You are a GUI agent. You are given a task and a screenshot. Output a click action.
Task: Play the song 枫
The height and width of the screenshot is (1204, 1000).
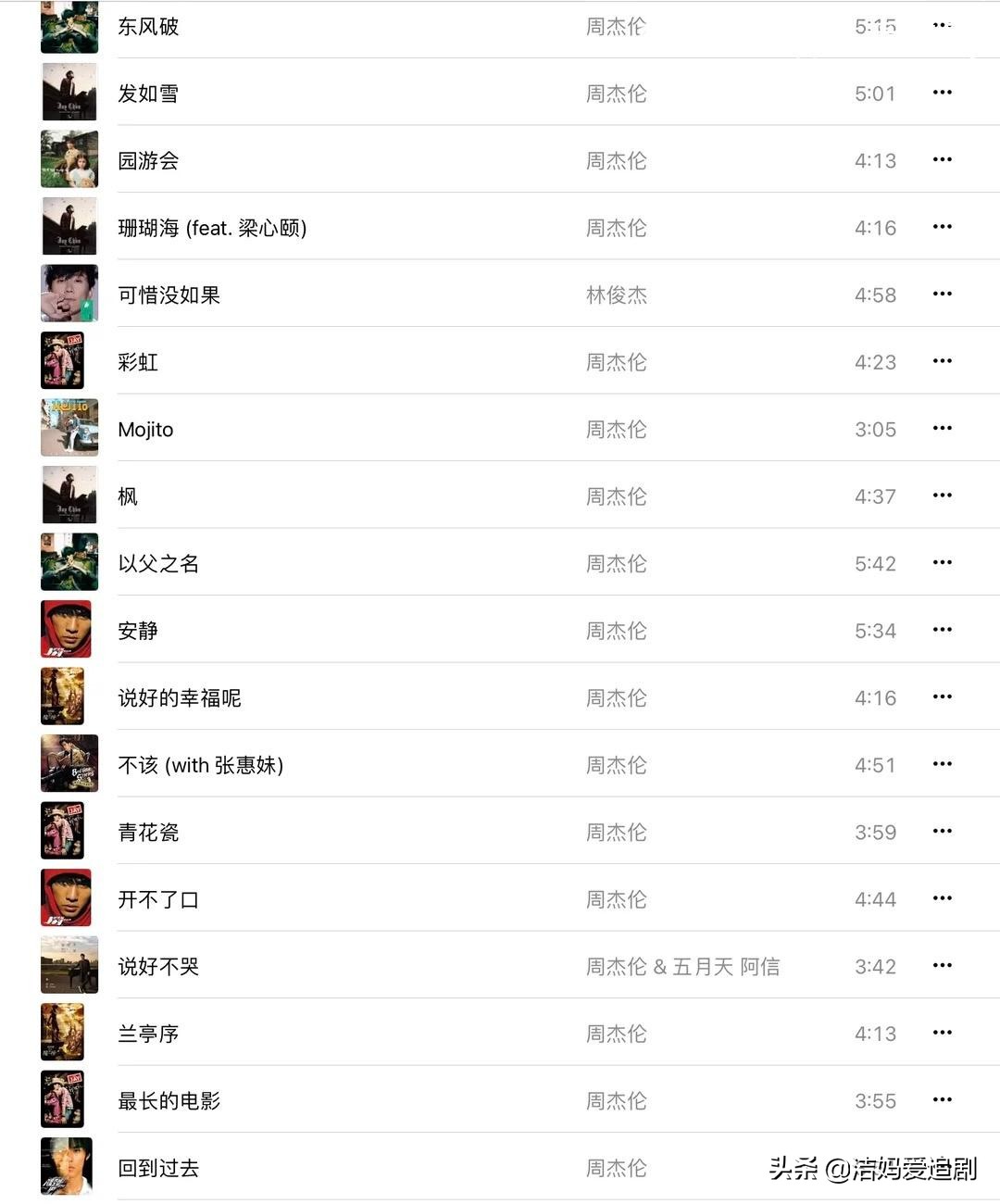point(128,496)
